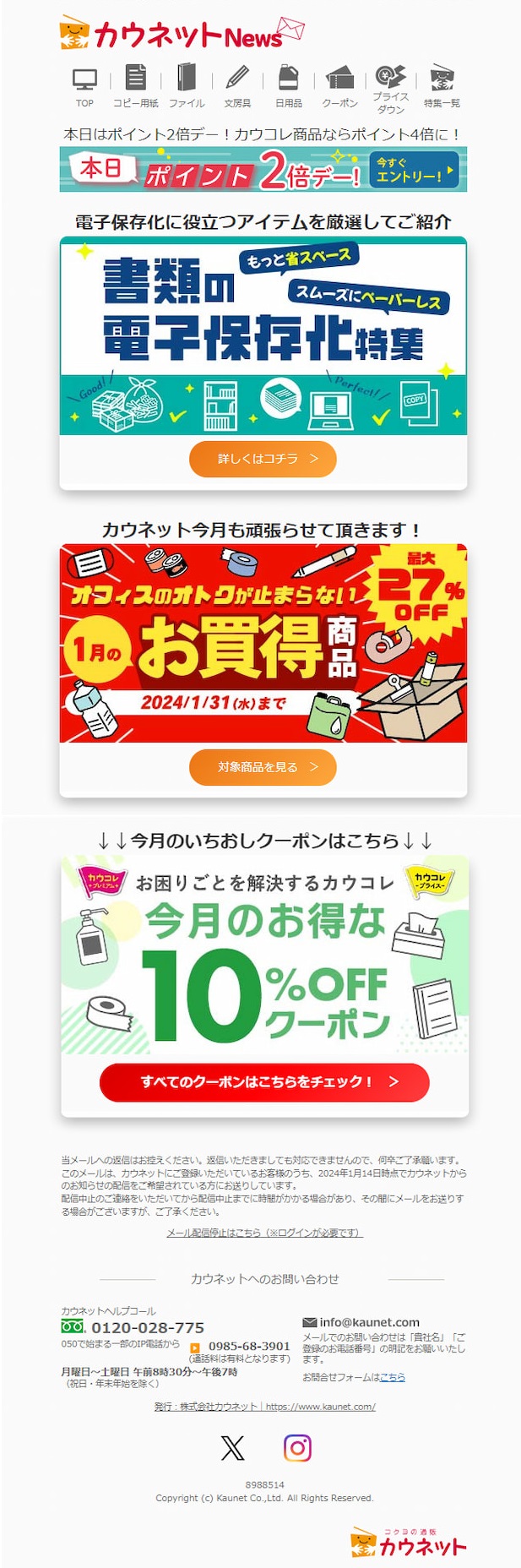The height and width of the screenshot is (1568, 521).
Task: Open the 特集一覧 list
Action: coord(442,87)
